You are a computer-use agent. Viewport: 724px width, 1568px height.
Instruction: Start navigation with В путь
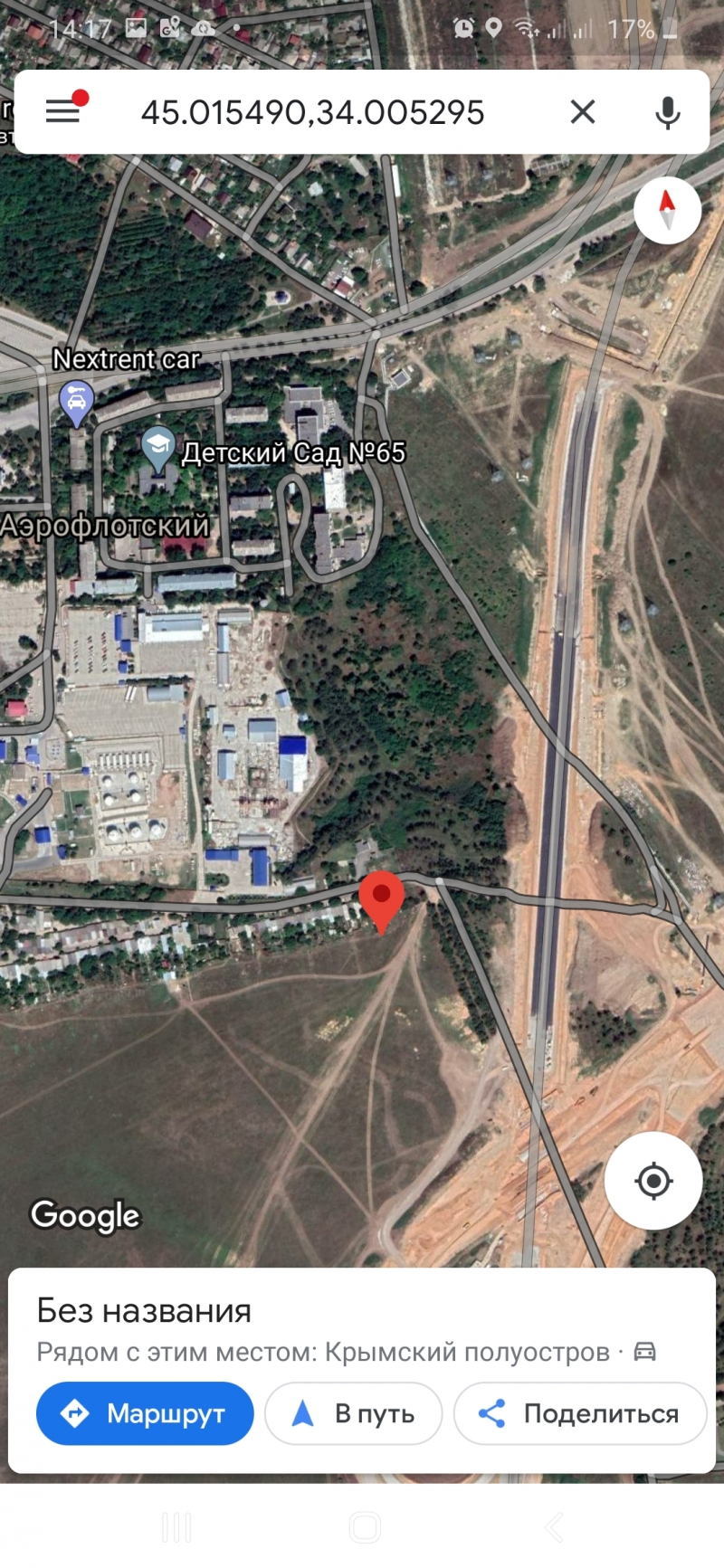[x=354, y=1413]
